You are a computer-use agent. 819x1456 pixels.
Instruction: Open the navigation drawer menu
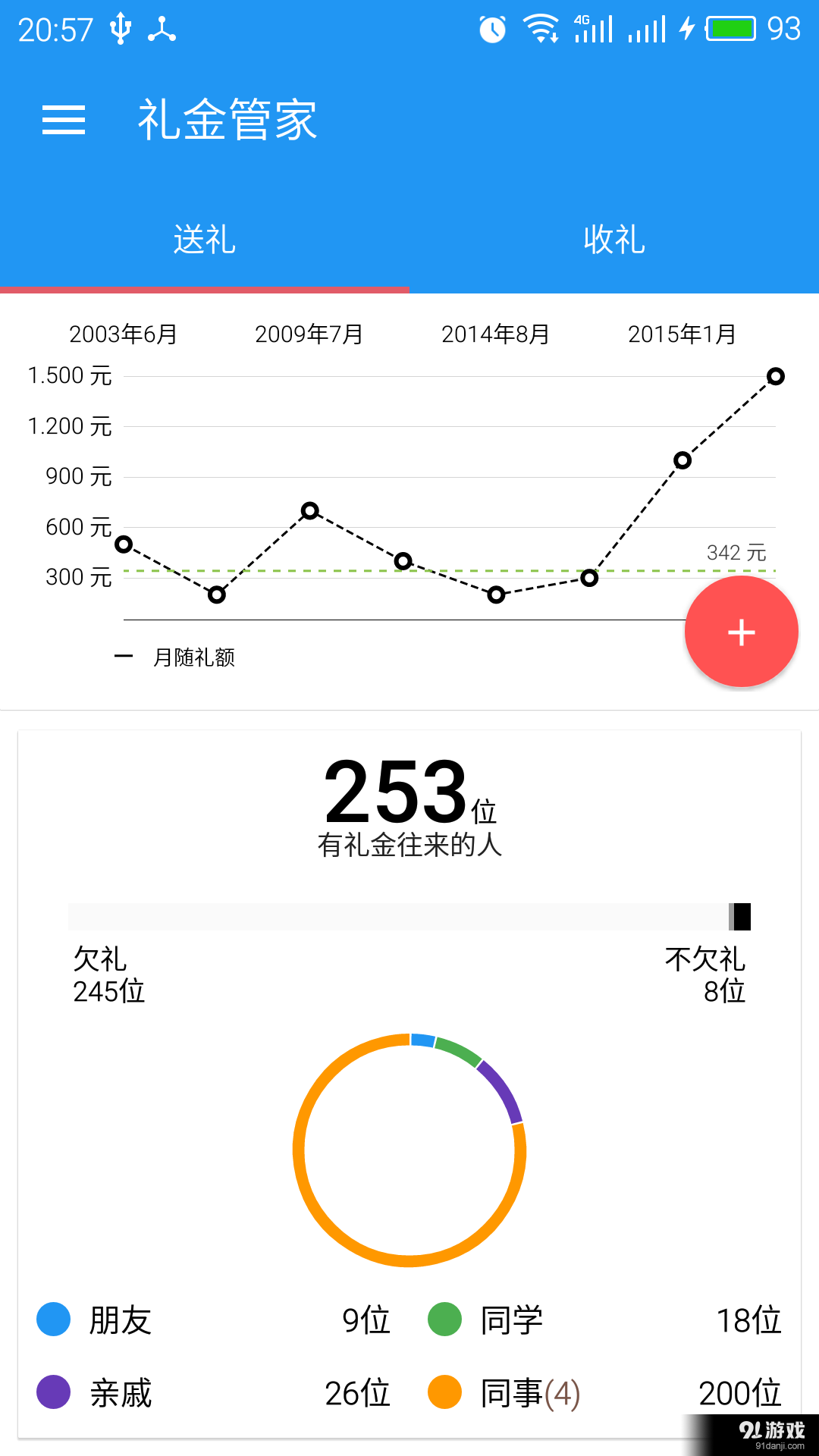tap(64, 120)
